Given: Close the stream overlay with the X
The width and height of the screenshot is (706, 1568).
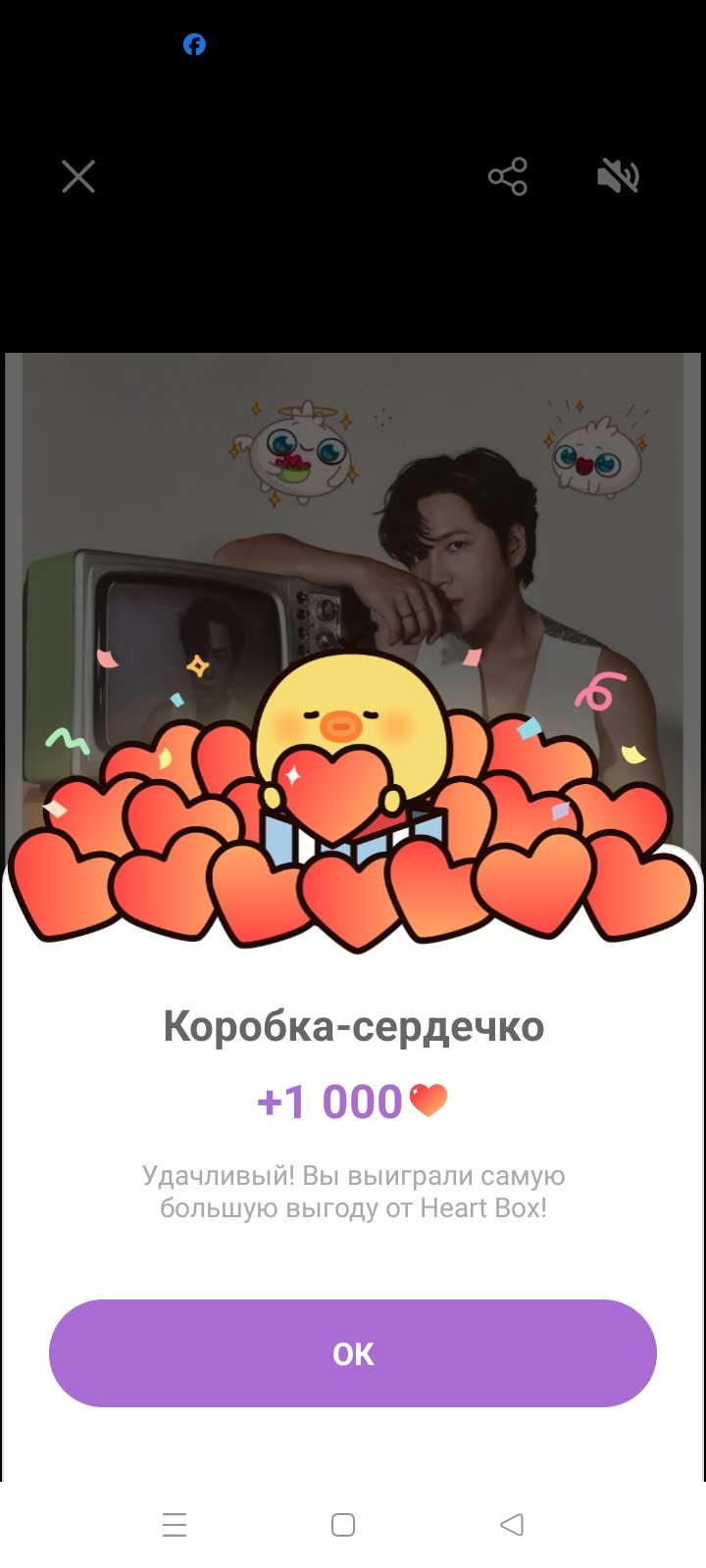Looking at the screenshot, I should 78,176.
